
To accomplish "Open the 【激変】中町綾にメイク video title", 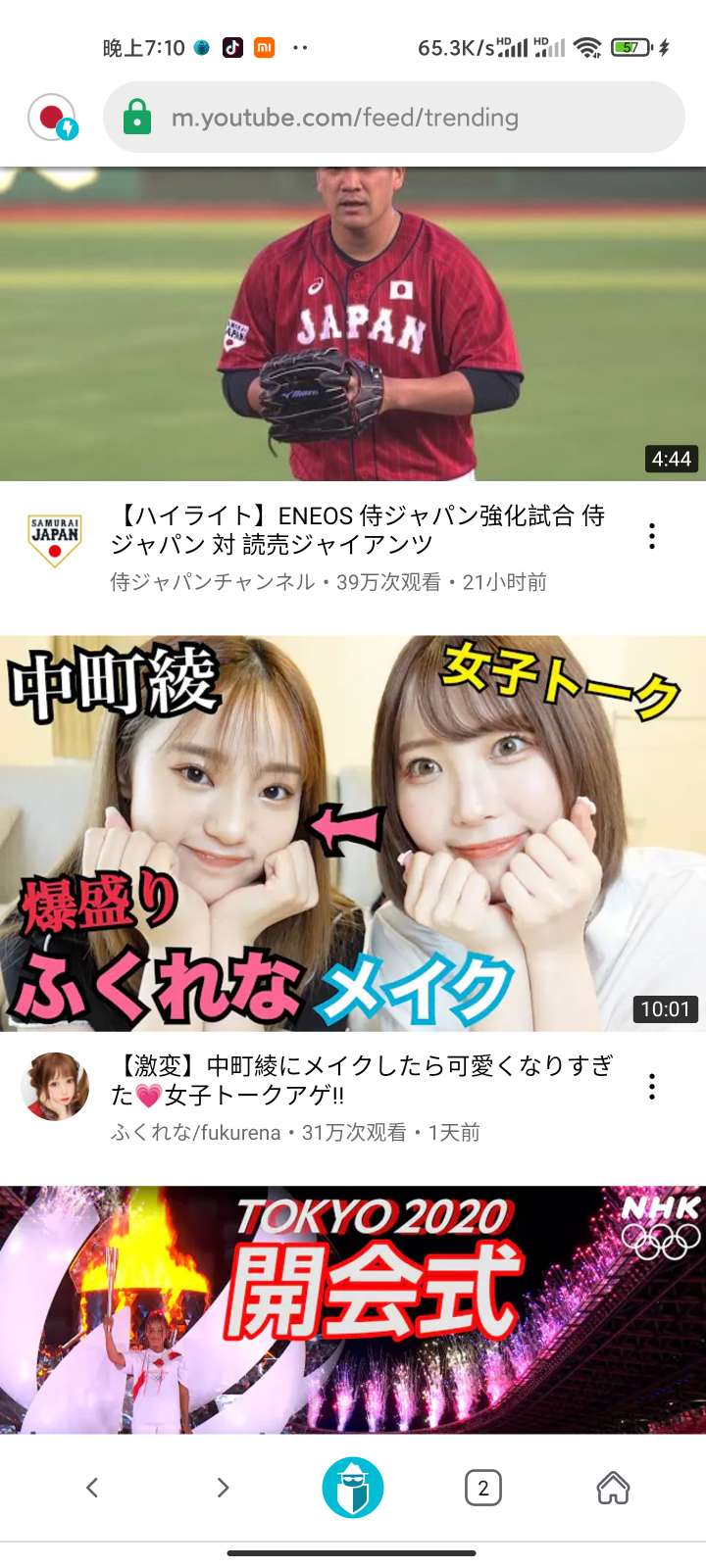I will (x=363, y=1080).
